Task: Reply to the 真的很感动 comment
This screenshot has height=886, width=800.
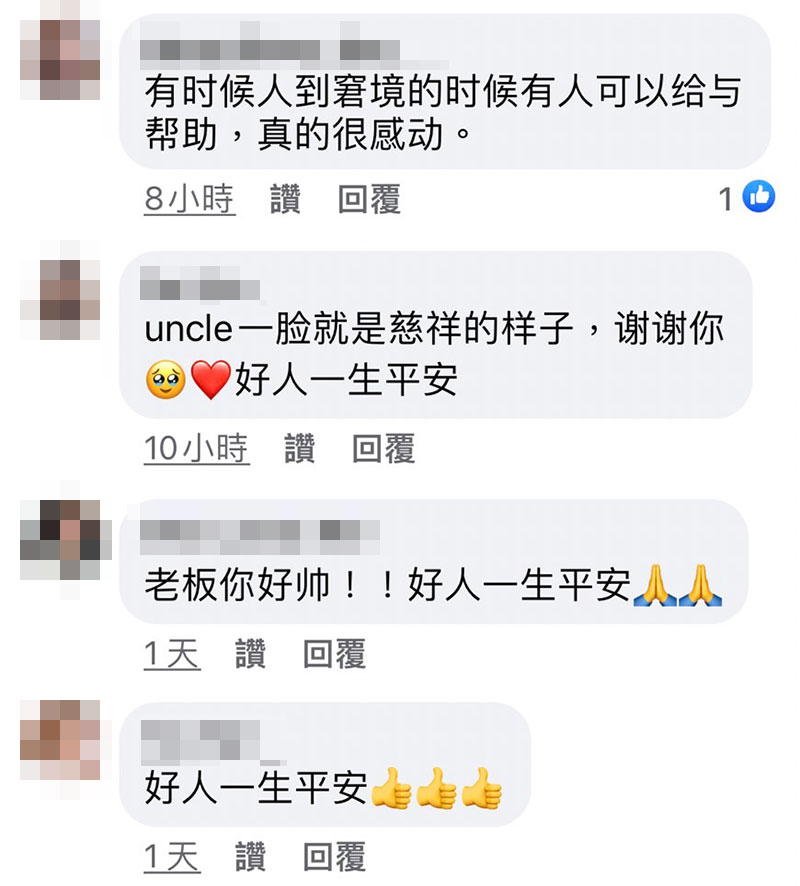Action: [369, 200]
